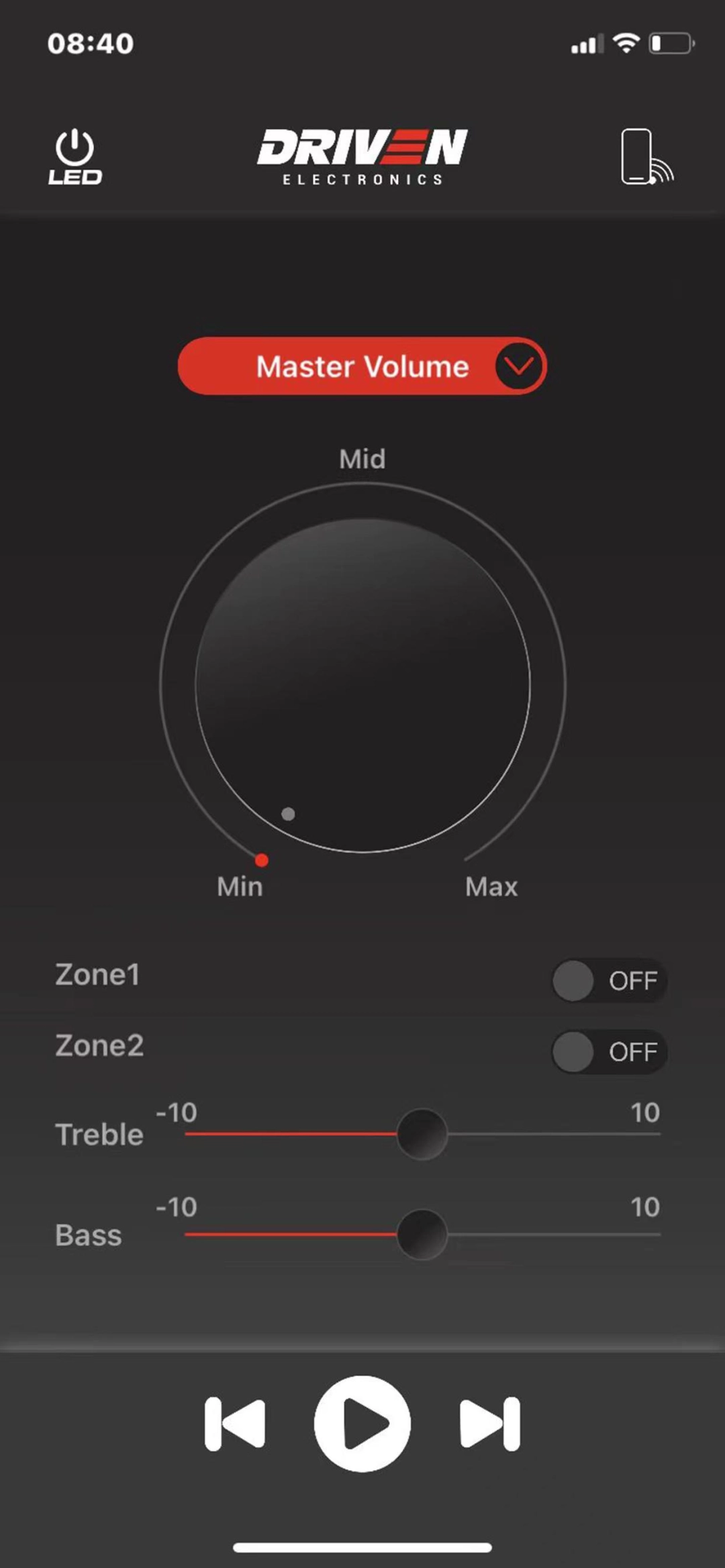Toggle the LED power button
The width and height of the screenshot is (725, 1568).
point(75,157)
